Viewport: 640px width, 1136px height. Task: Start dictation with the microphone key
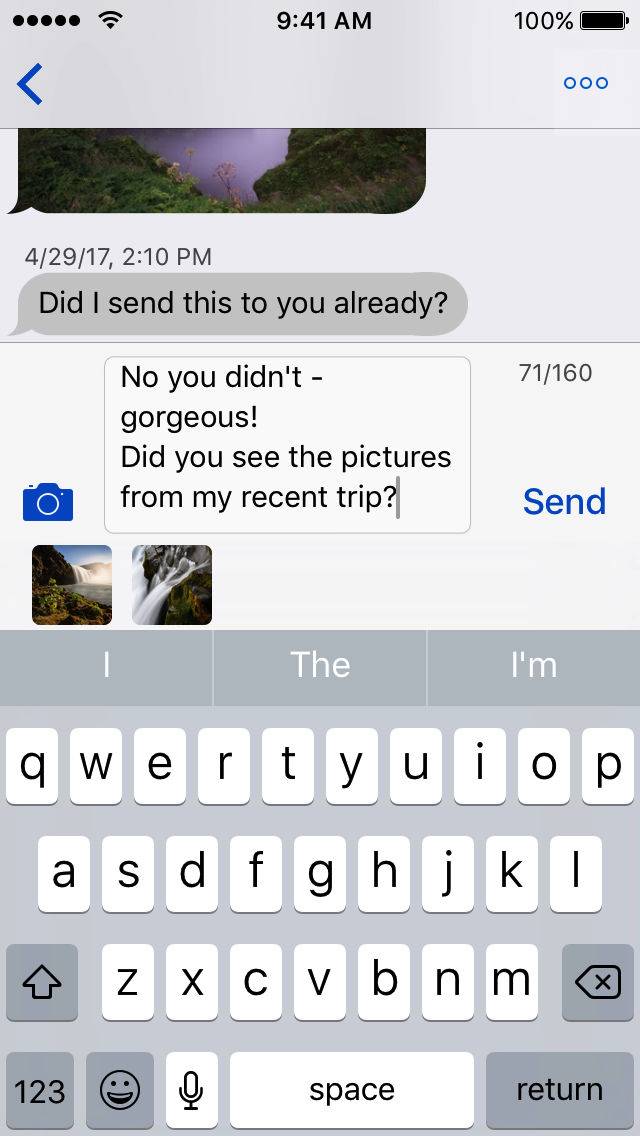(192, 1090)
